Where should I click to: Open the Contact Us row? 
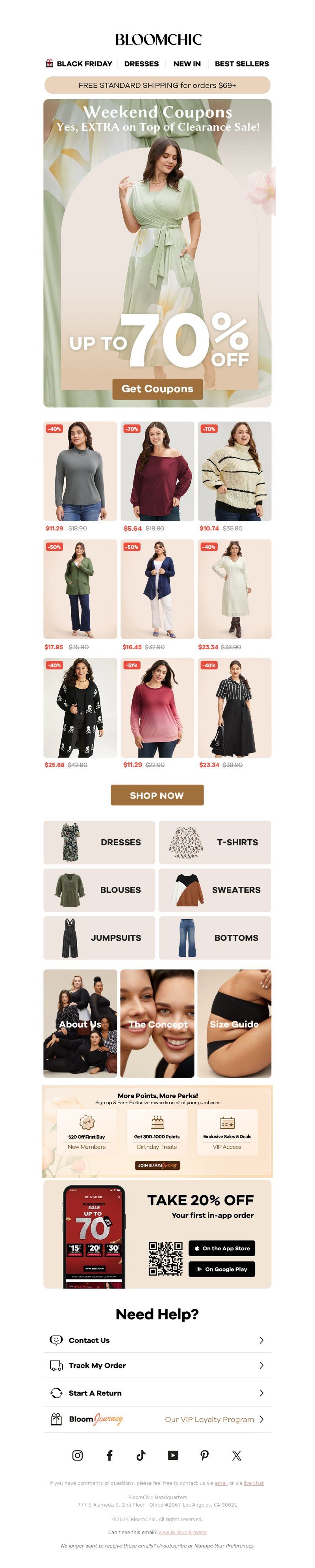click(x=157, y=1340)
